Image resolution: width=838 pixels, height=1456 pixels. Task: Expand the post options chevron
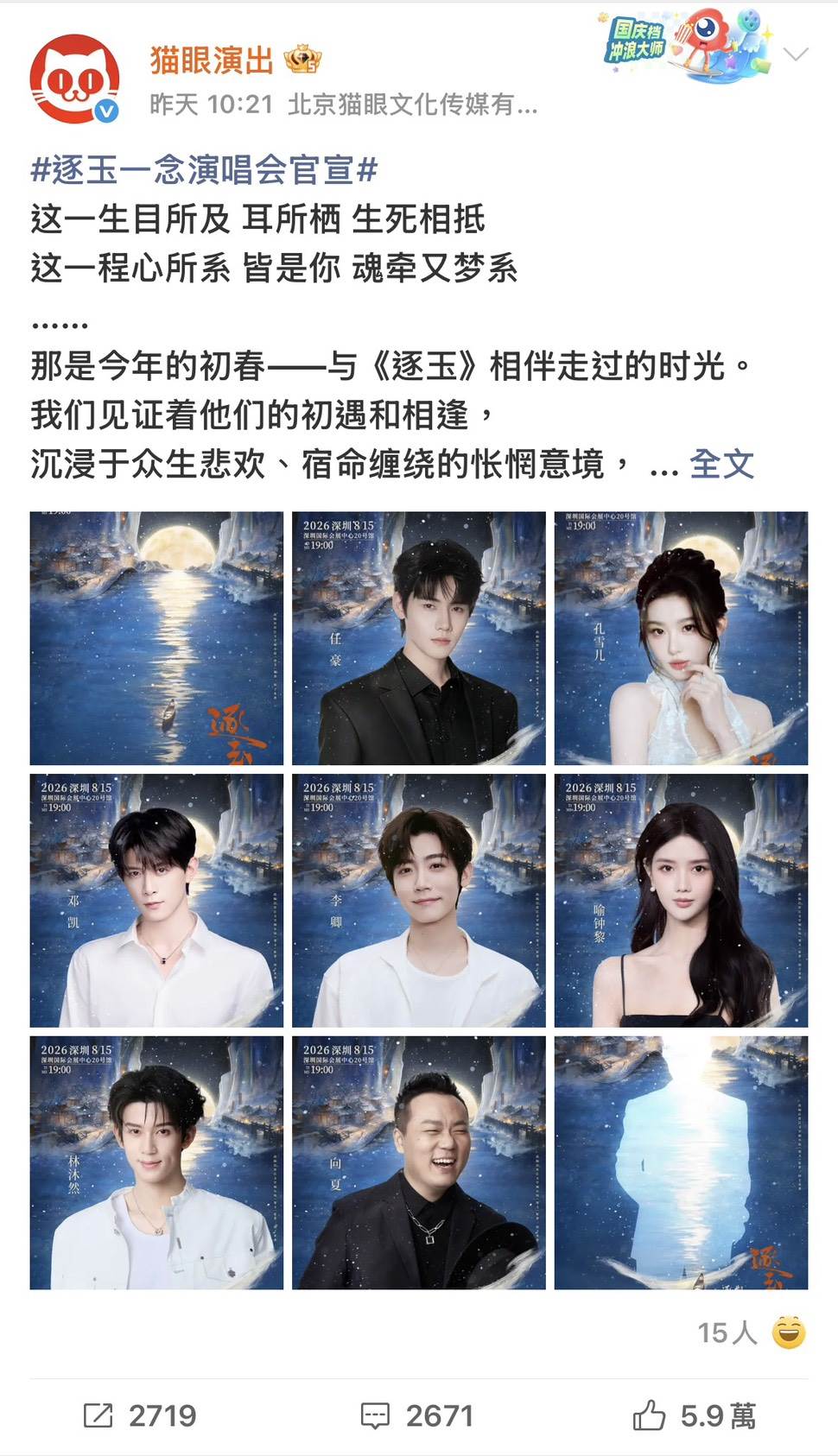tap(795, 55)
